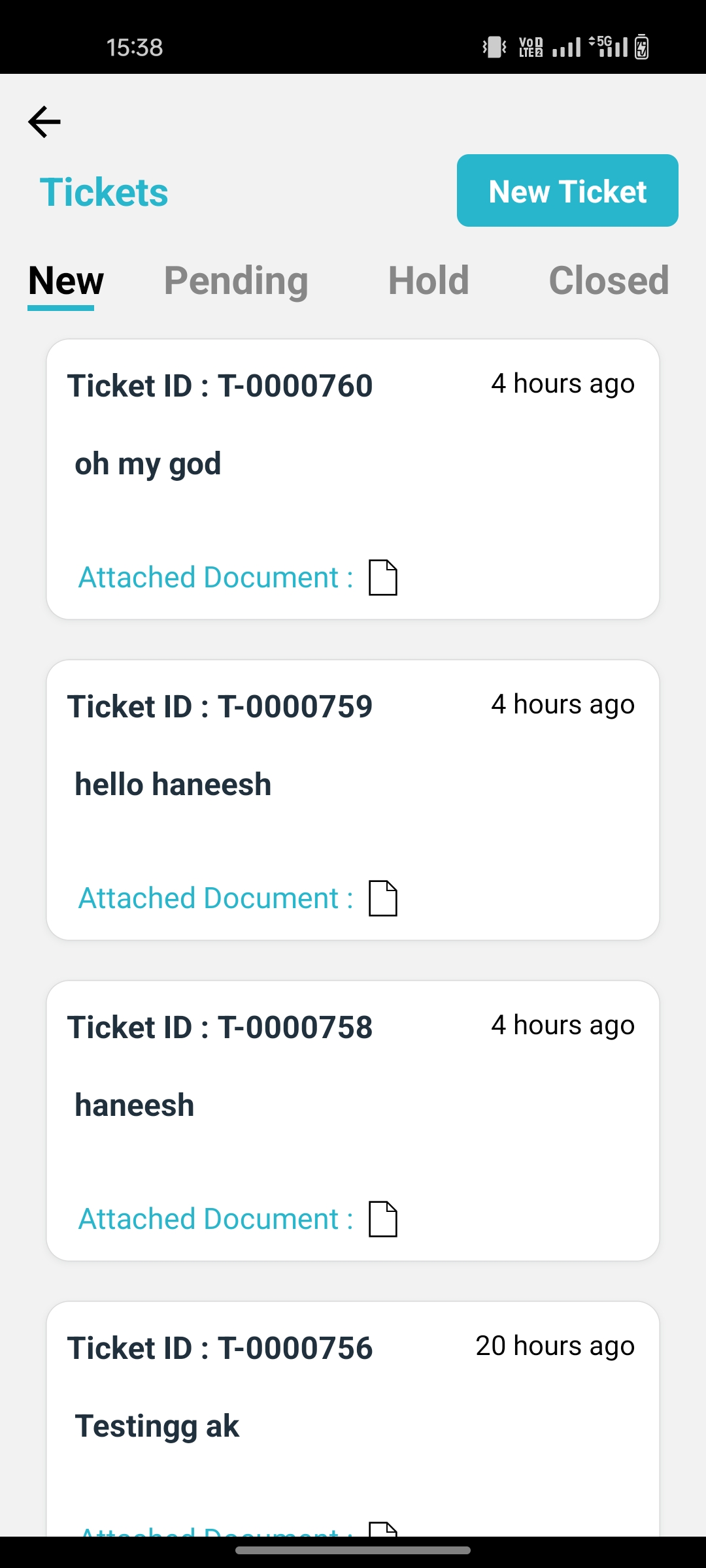The width and height of the screenshot is (706, 1568).
Task: Switch to the Hold tab
Action: pos(429,281)
